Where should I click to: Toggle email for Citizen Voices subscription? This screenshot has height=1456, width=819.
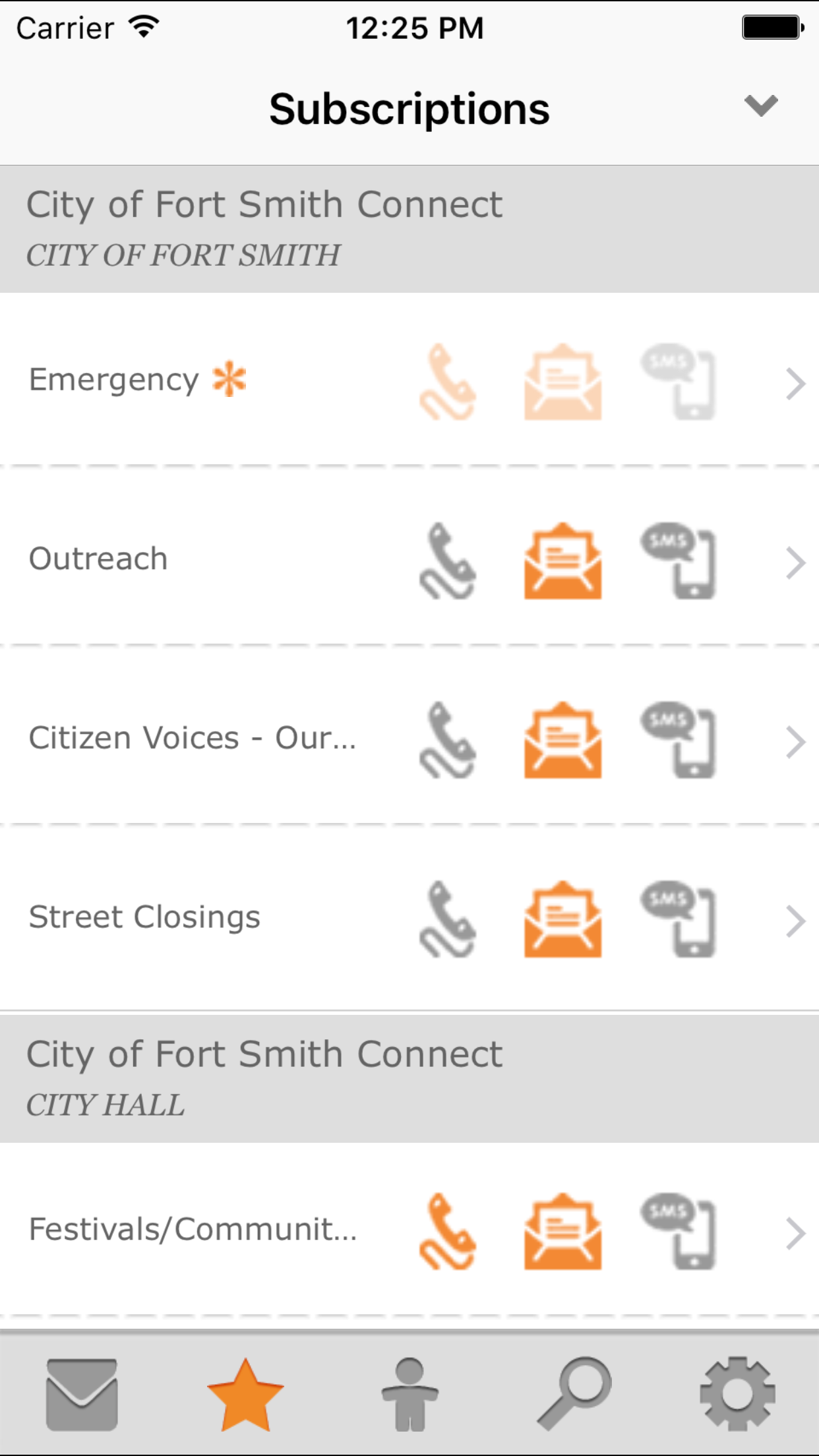(x=562, y=740)
